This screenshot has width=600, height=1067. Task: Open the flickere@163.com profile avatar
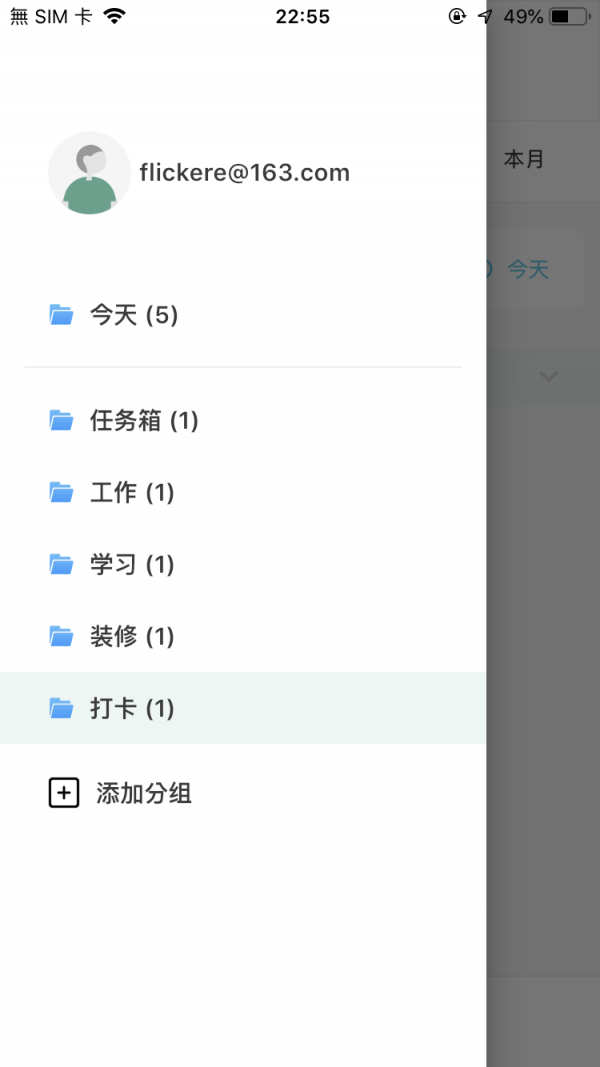[89, 173]
